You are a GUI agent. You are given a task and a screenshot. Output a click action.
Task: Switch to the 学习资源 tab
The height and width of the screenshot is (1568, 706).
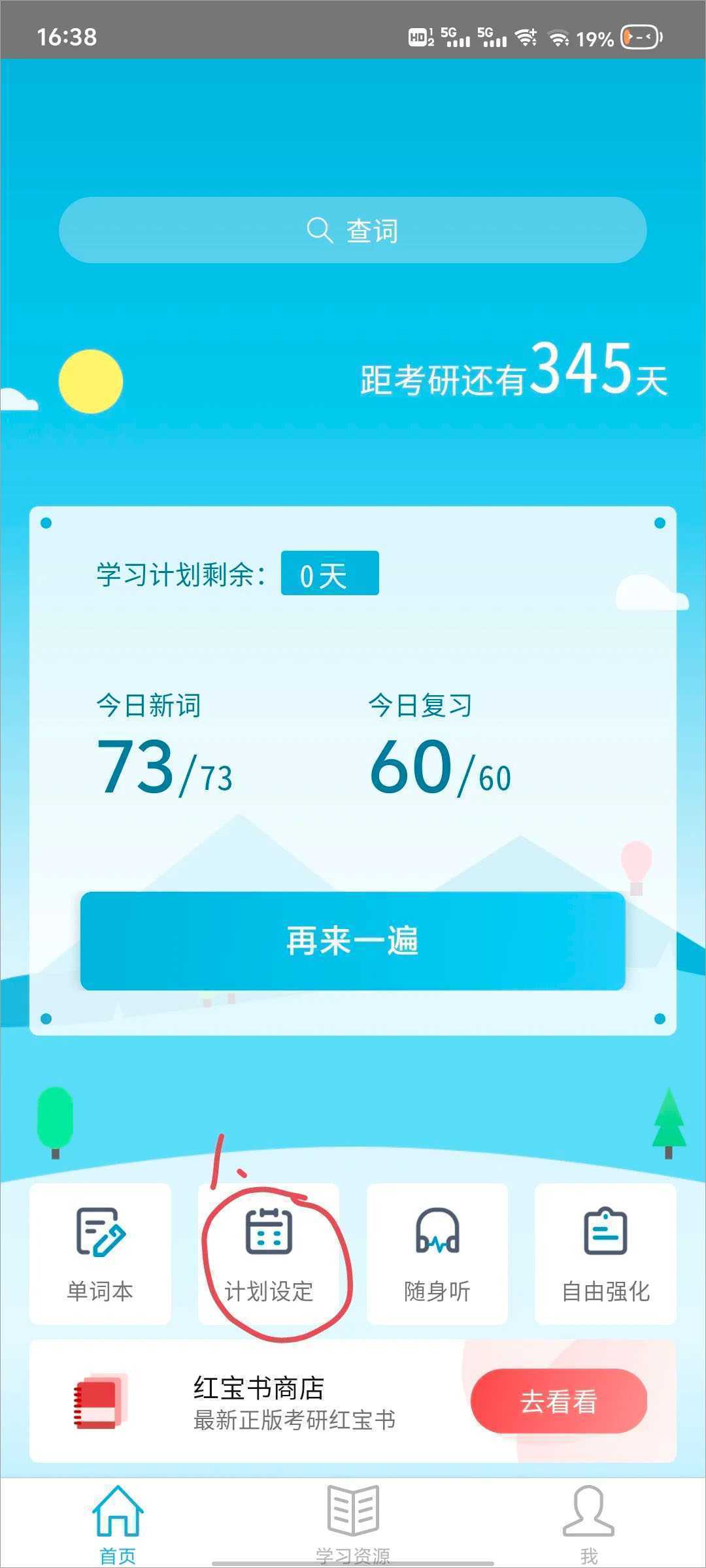pos(353,1524)
